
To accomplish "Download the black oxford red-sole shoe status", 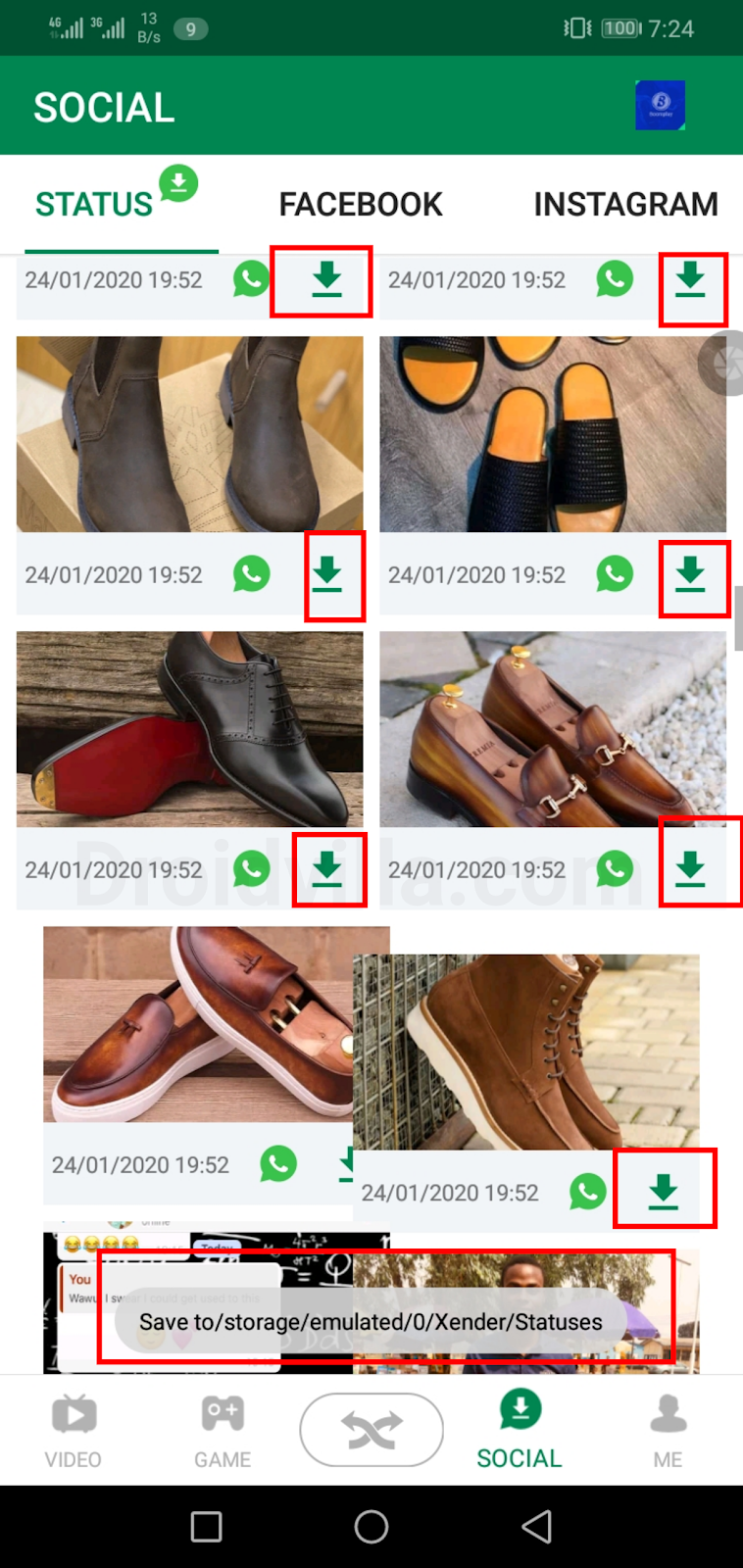I will [327, 868].
